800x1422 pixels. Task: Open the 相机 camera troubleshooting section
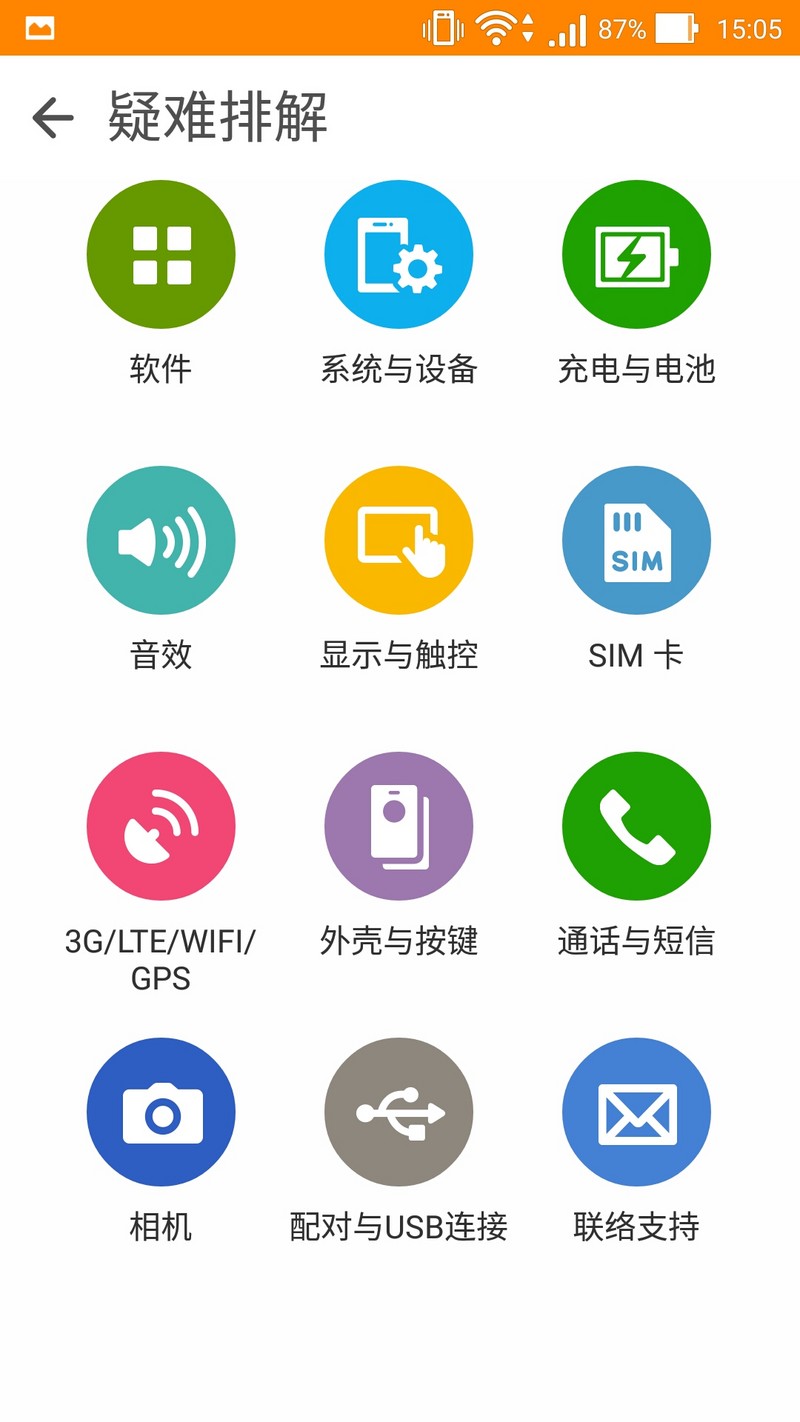[x=161, y=1111]
